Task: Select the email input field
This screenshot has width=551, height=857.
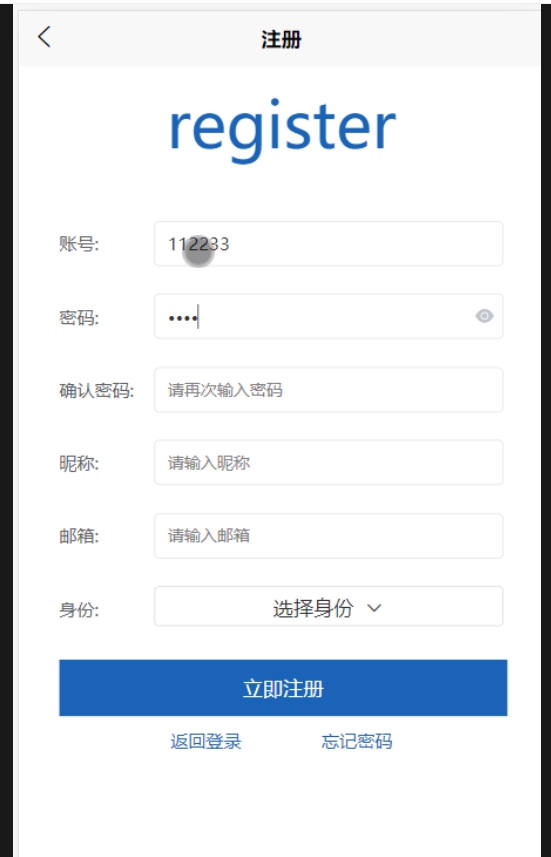Action: 329,536
